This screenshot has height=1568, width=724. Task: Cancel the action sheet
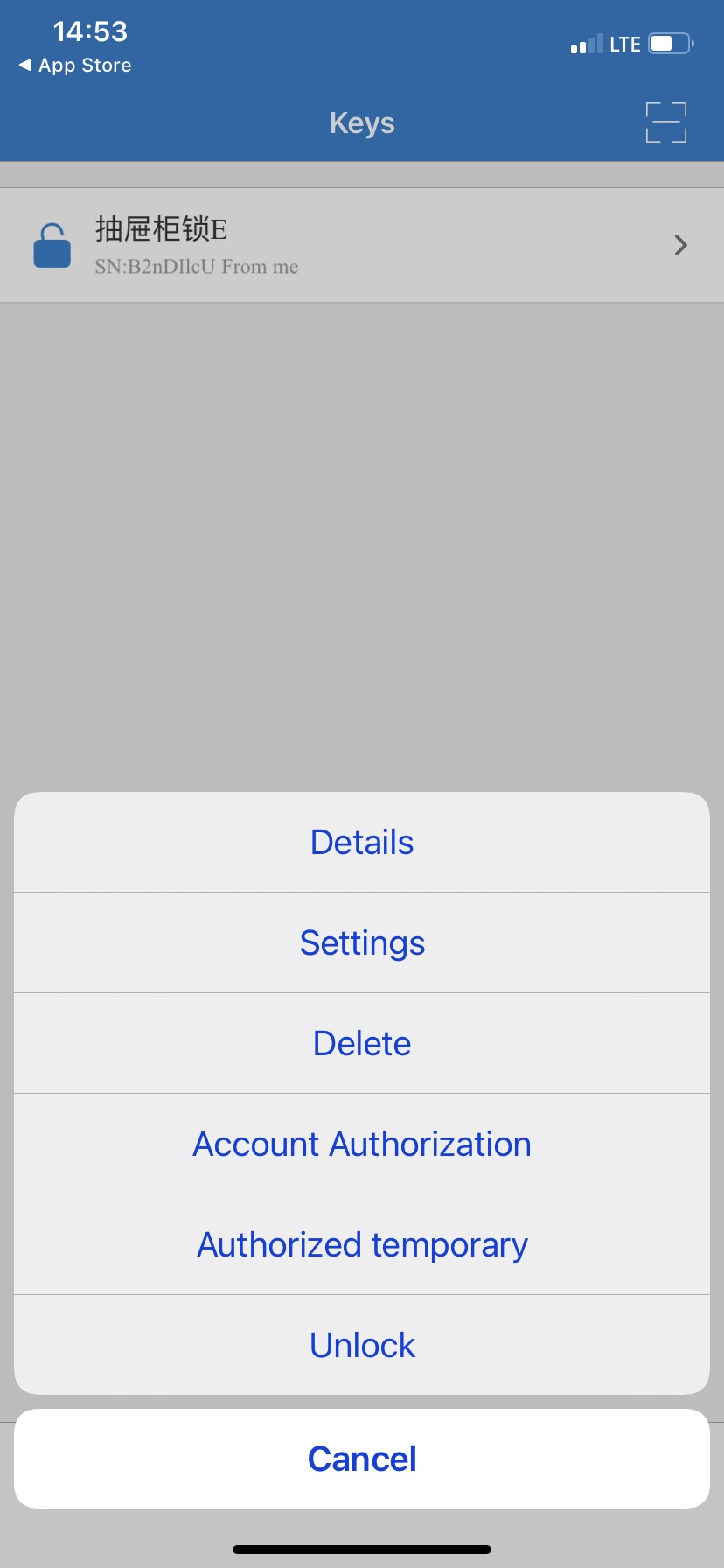[x=362, y=1459]
